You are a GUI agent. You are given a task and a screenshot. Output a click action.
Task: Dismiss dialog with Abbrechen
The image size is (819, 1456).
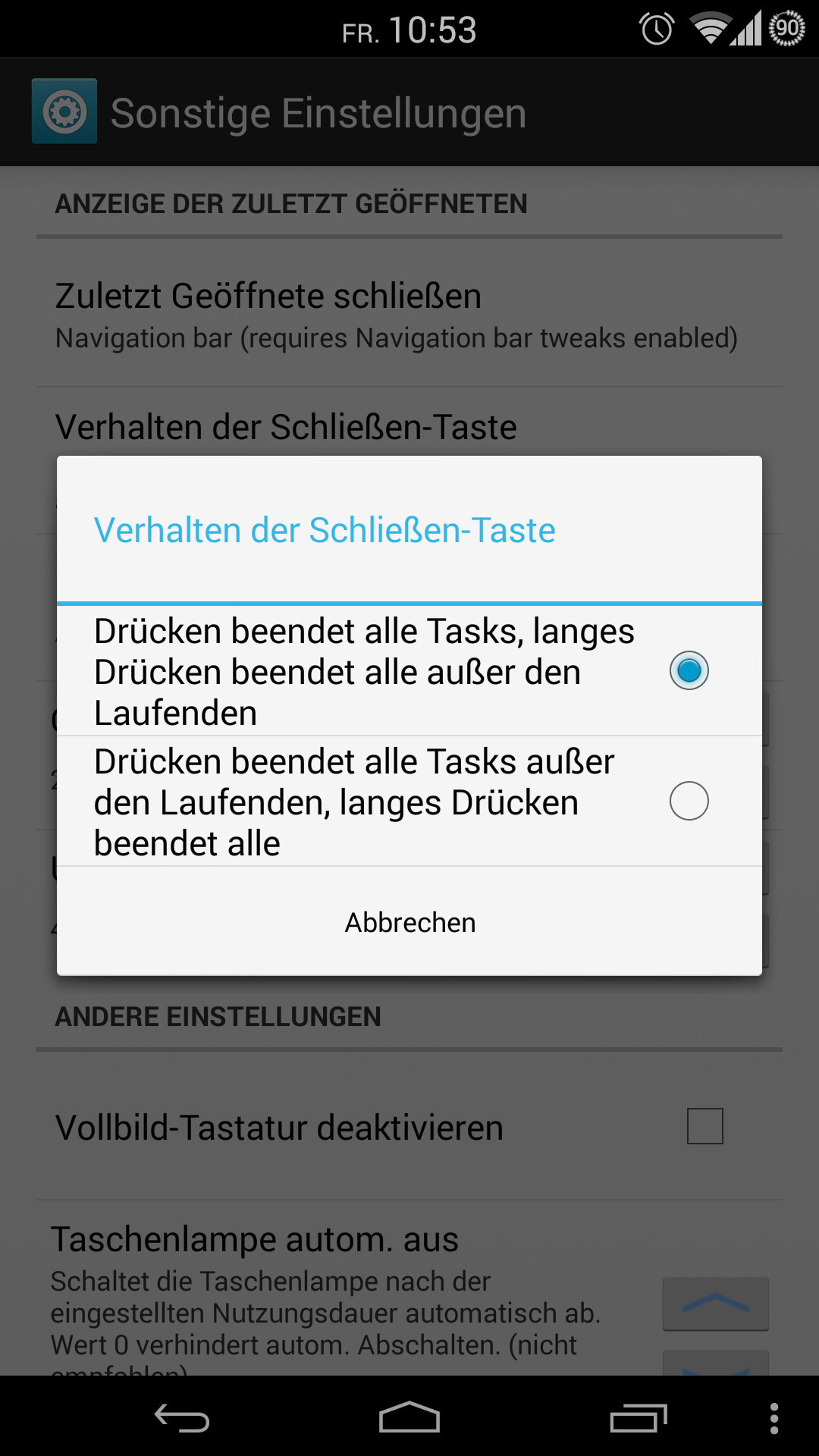click(409, 922)
